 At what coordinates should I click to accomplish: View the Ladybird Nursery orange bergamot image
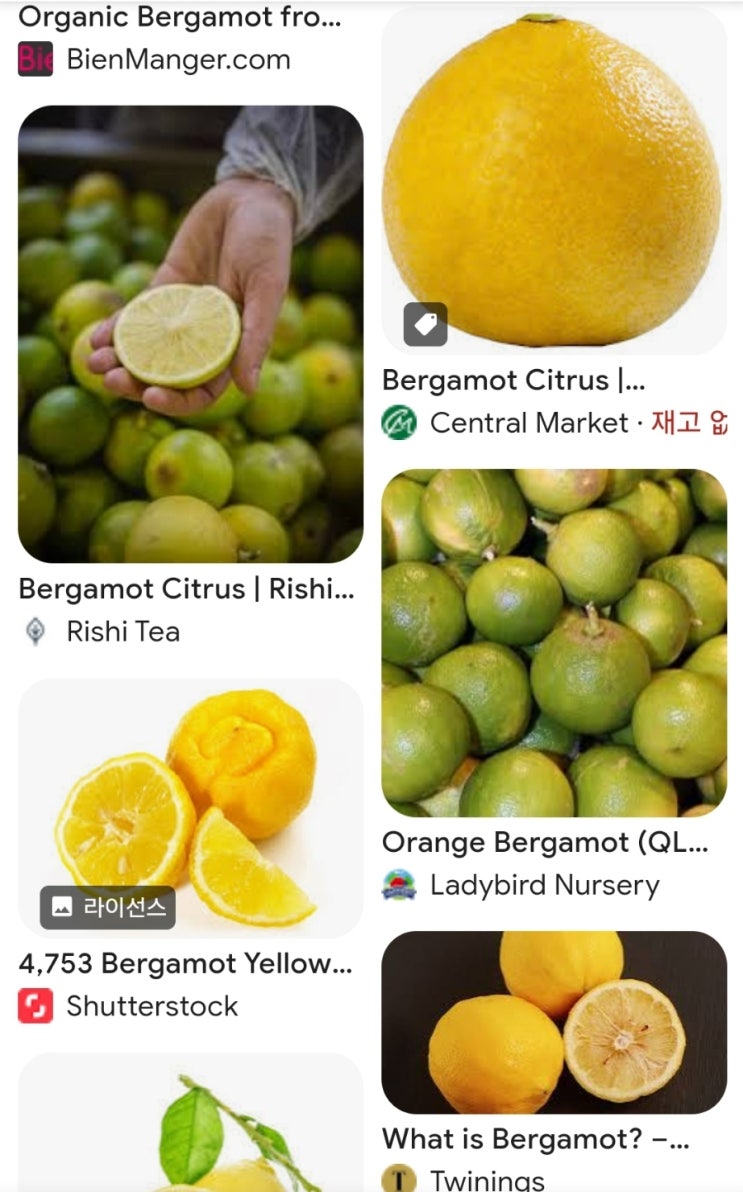(x=554, y=642)
